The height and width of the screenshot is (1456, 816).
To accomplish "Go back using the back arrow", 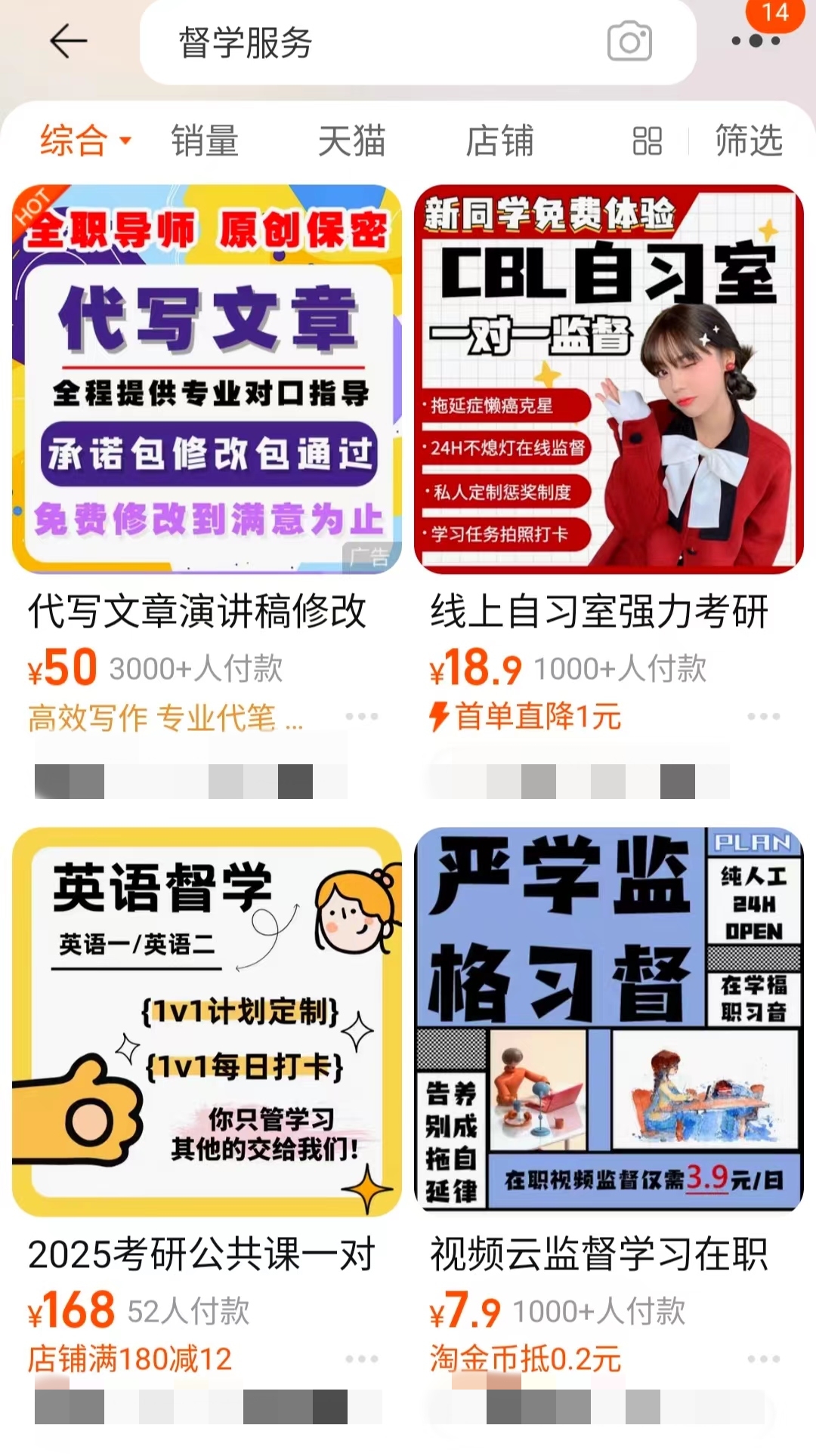I will [x=68, y=42].
